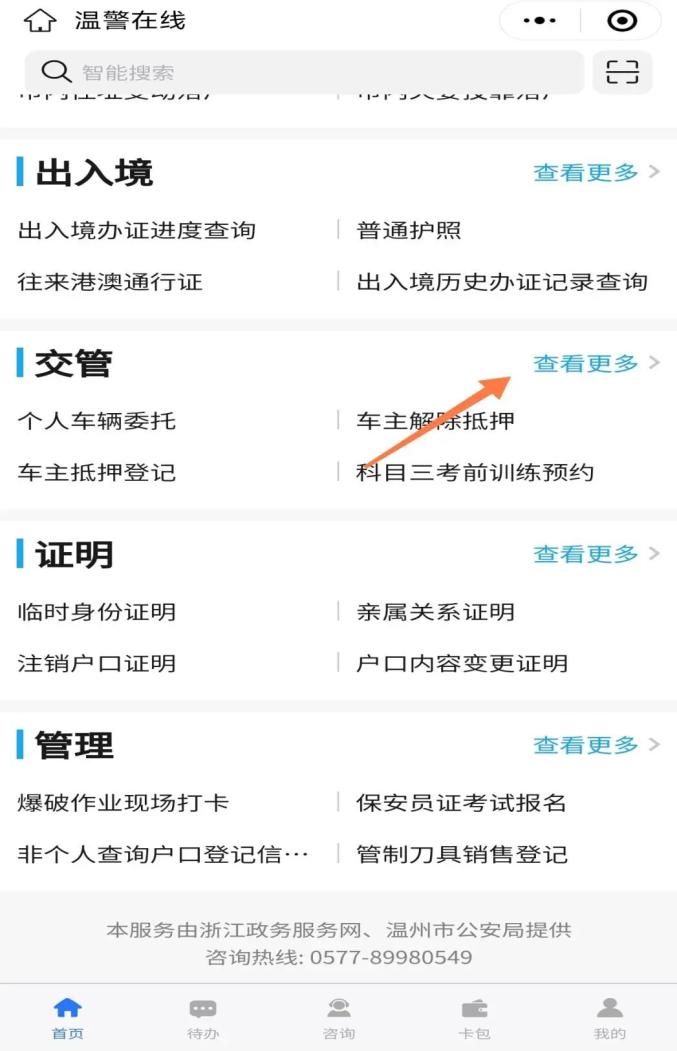The width and height of the screenshot is (677, 1051).
Task: Open 临时身份证明
Action: pos(97,612)
